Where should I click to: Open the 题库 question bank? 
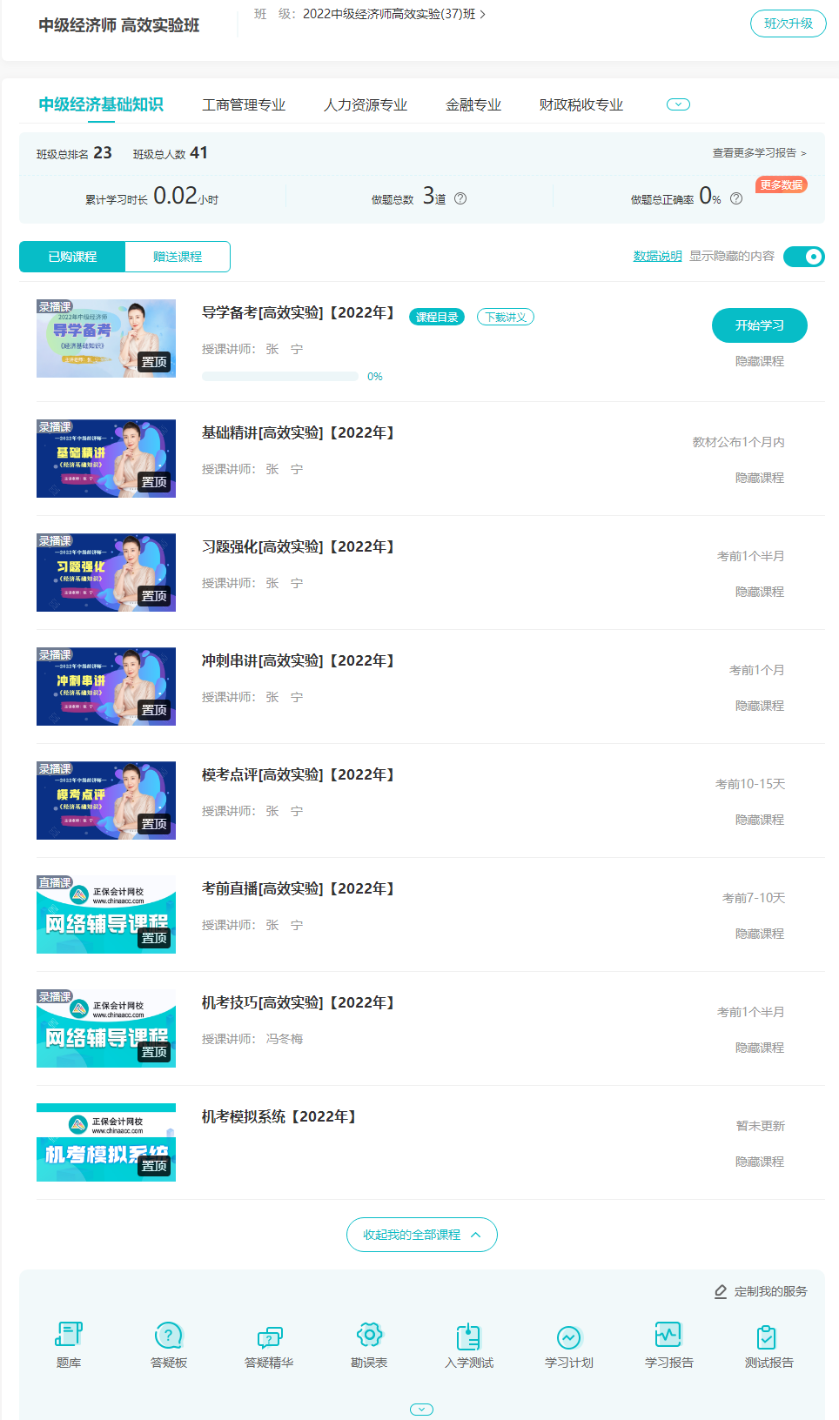pyautogui.click(x=69, y=1345)
